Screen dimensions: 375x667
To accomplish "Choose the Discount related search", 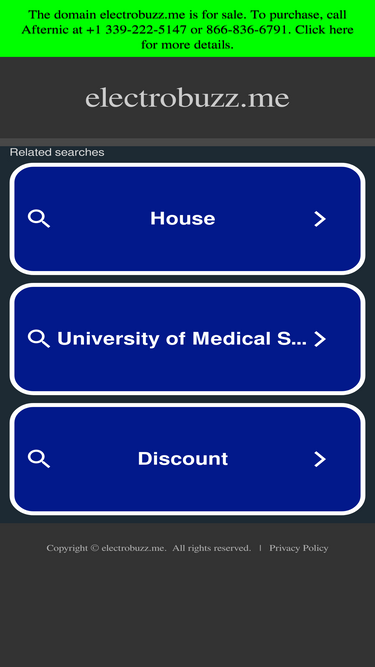I will click(188, 459).
